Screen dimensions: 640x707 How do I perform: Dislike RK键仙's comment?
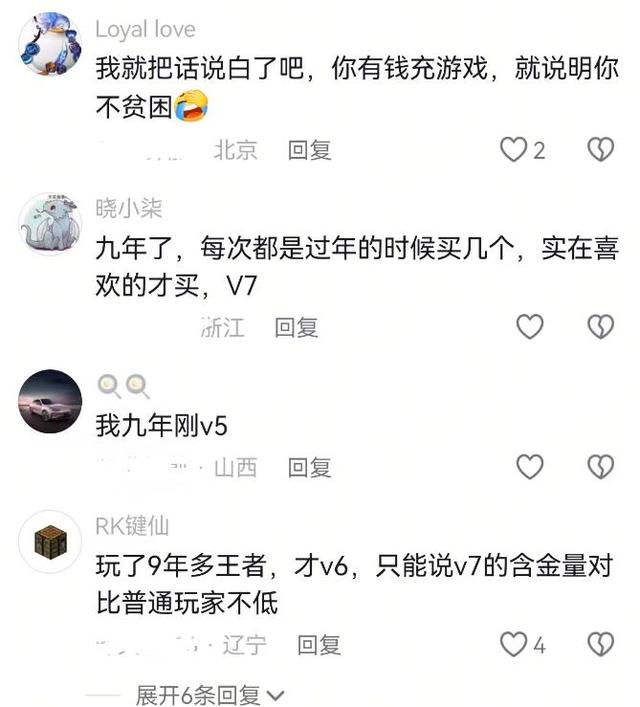point(599,645)
